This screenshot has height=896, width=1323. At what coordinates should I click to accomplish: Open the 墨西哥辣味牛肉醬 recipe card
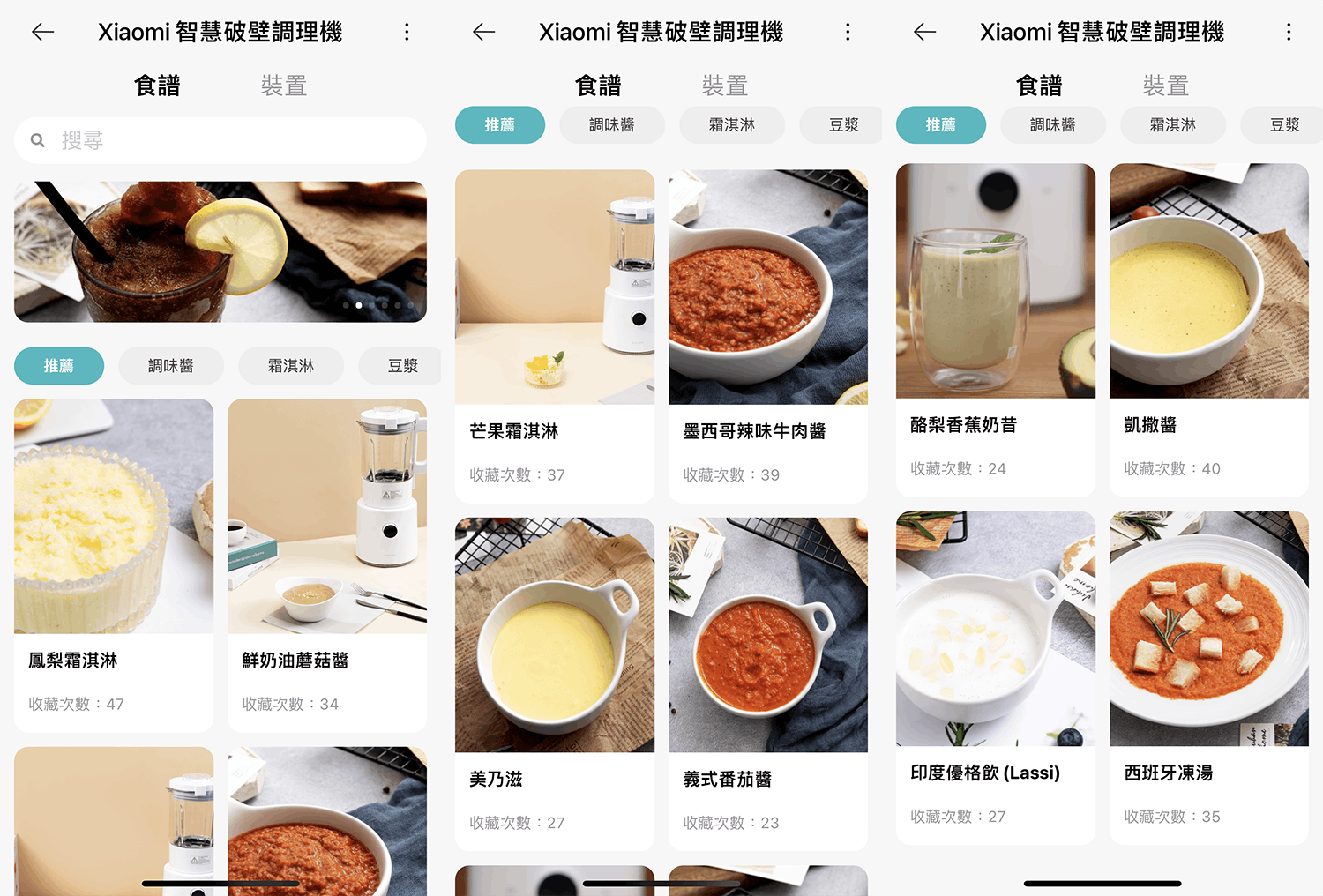pos(768,335)
